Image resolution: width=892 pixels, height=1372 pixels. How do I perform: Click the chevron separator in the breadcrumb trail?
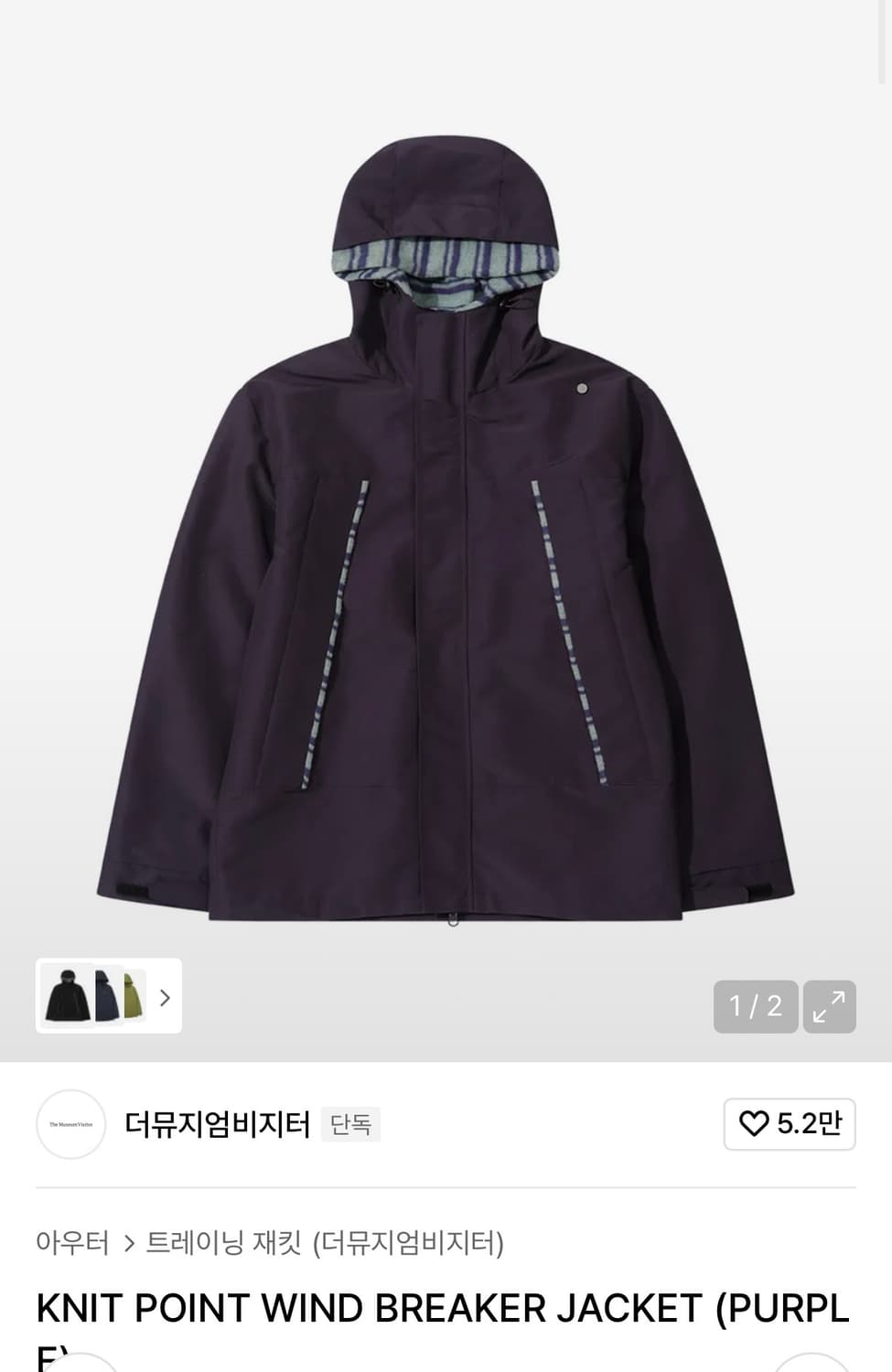coord(127,1243)
